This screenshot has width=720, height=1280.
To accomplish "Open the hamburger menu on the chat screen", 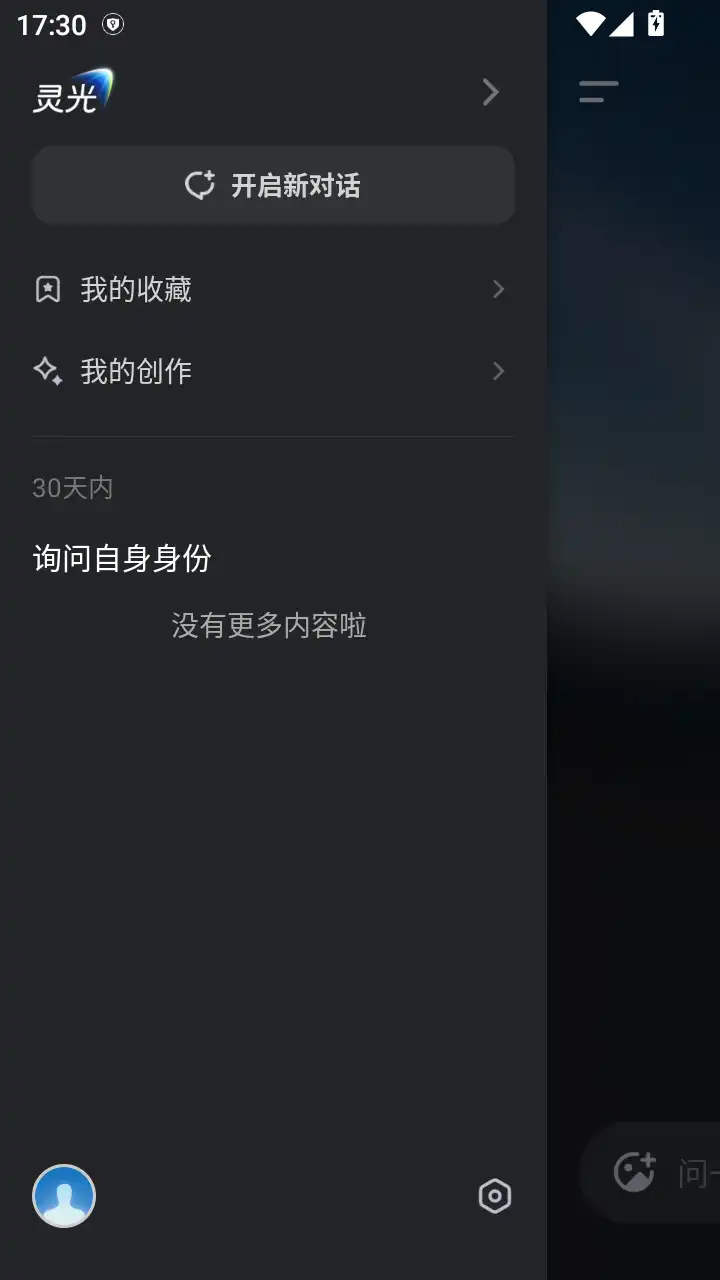I will pyautogui.click(x=597, y=92).
